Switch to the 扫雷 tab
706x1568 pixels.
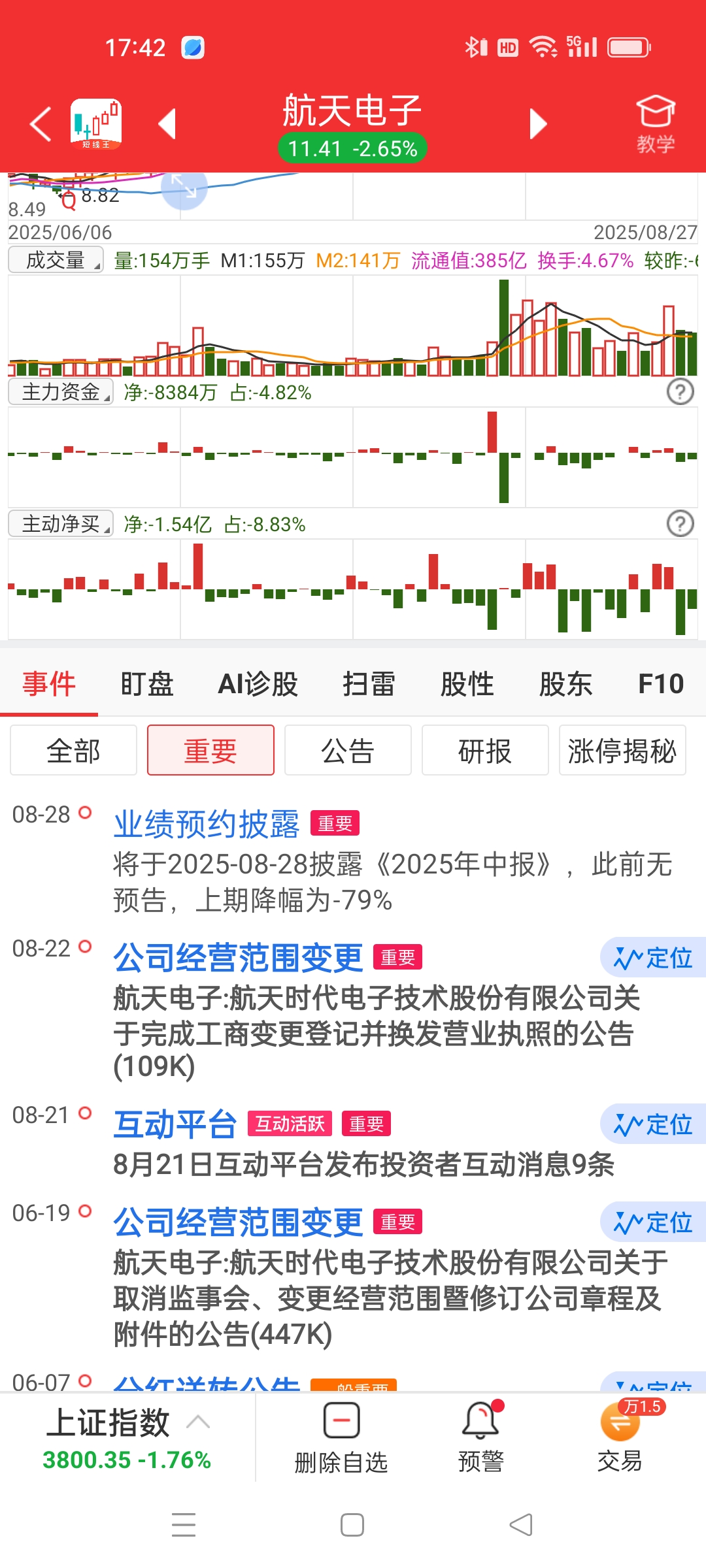point(369,683)
